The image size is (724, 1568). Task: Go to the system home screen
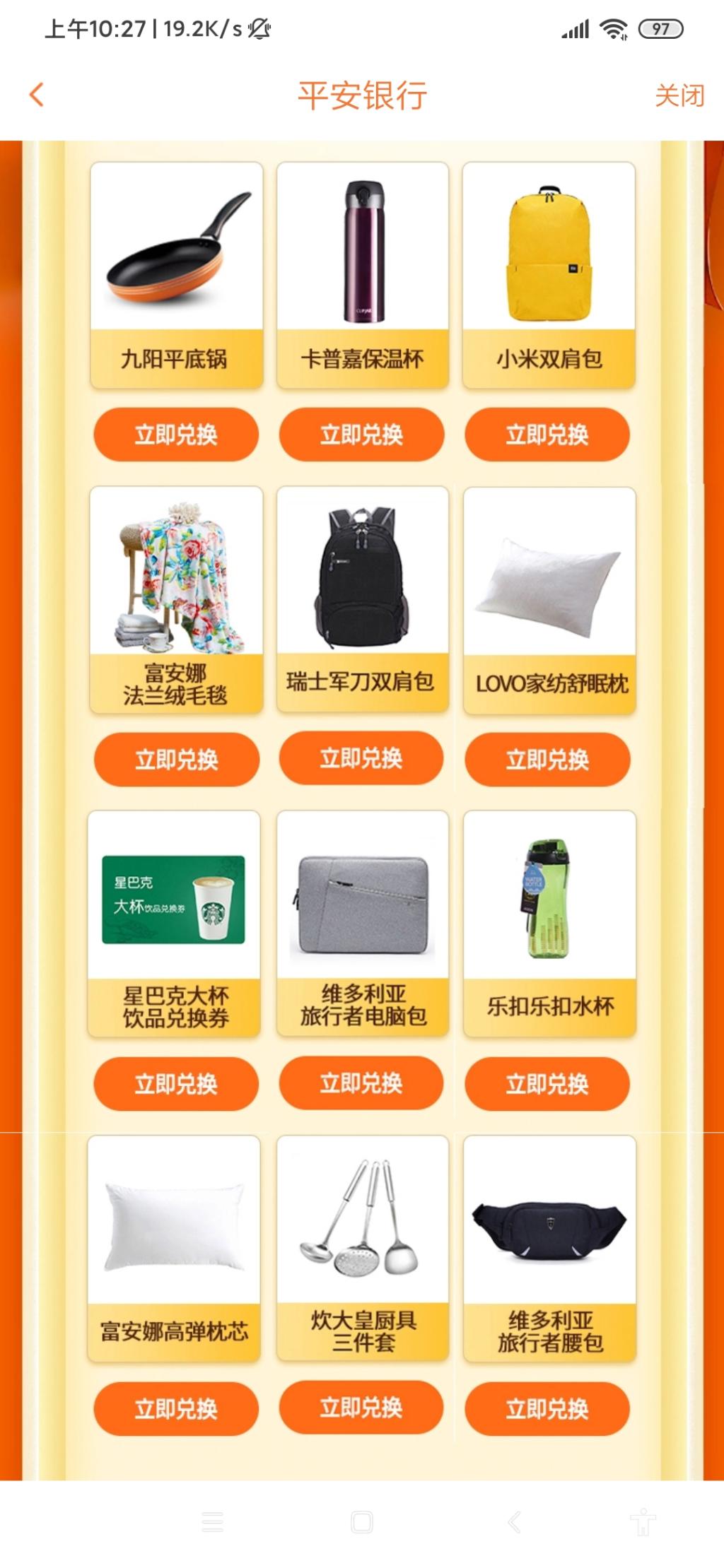[x=361, y=1521]
